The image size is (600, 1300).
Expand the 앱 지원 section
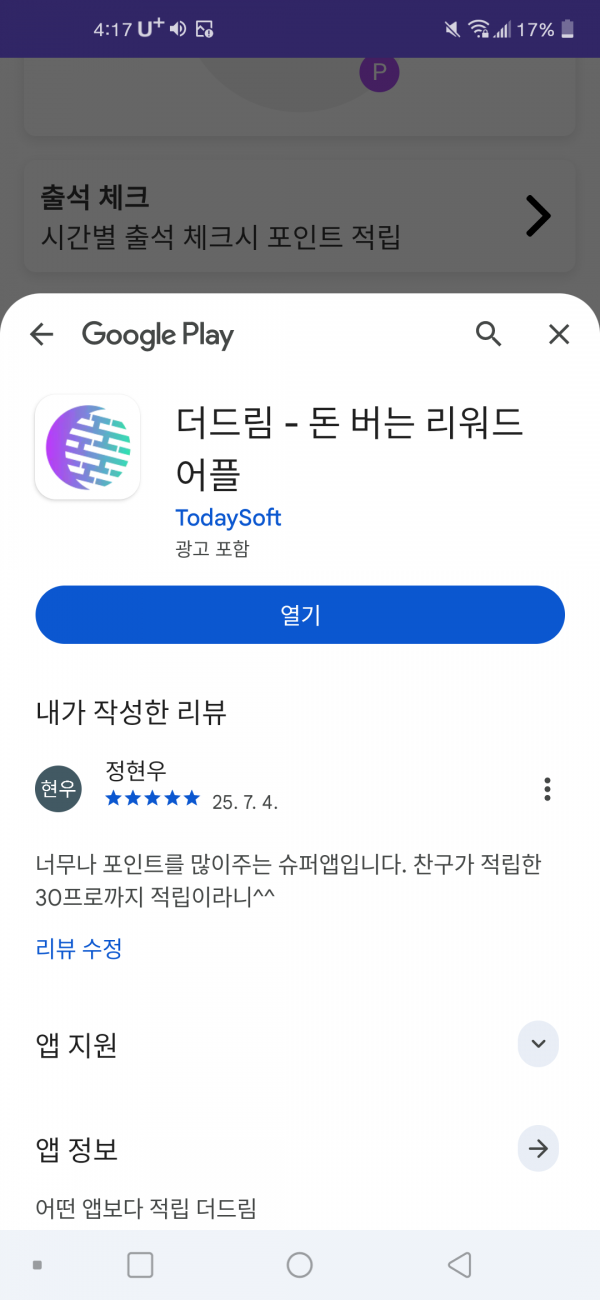[x=538, y=1045]
